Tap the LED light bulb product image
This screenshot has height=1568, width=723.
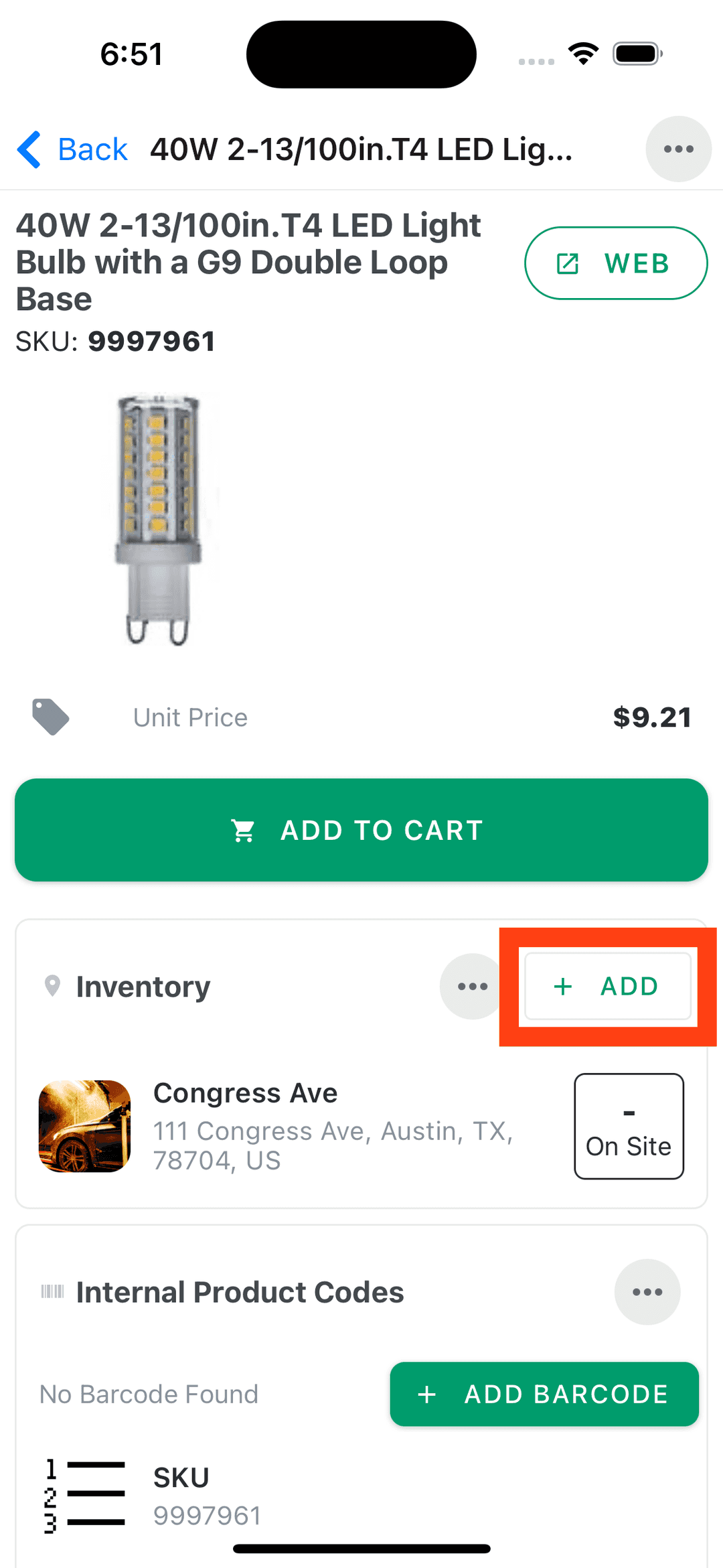(159, 522)
